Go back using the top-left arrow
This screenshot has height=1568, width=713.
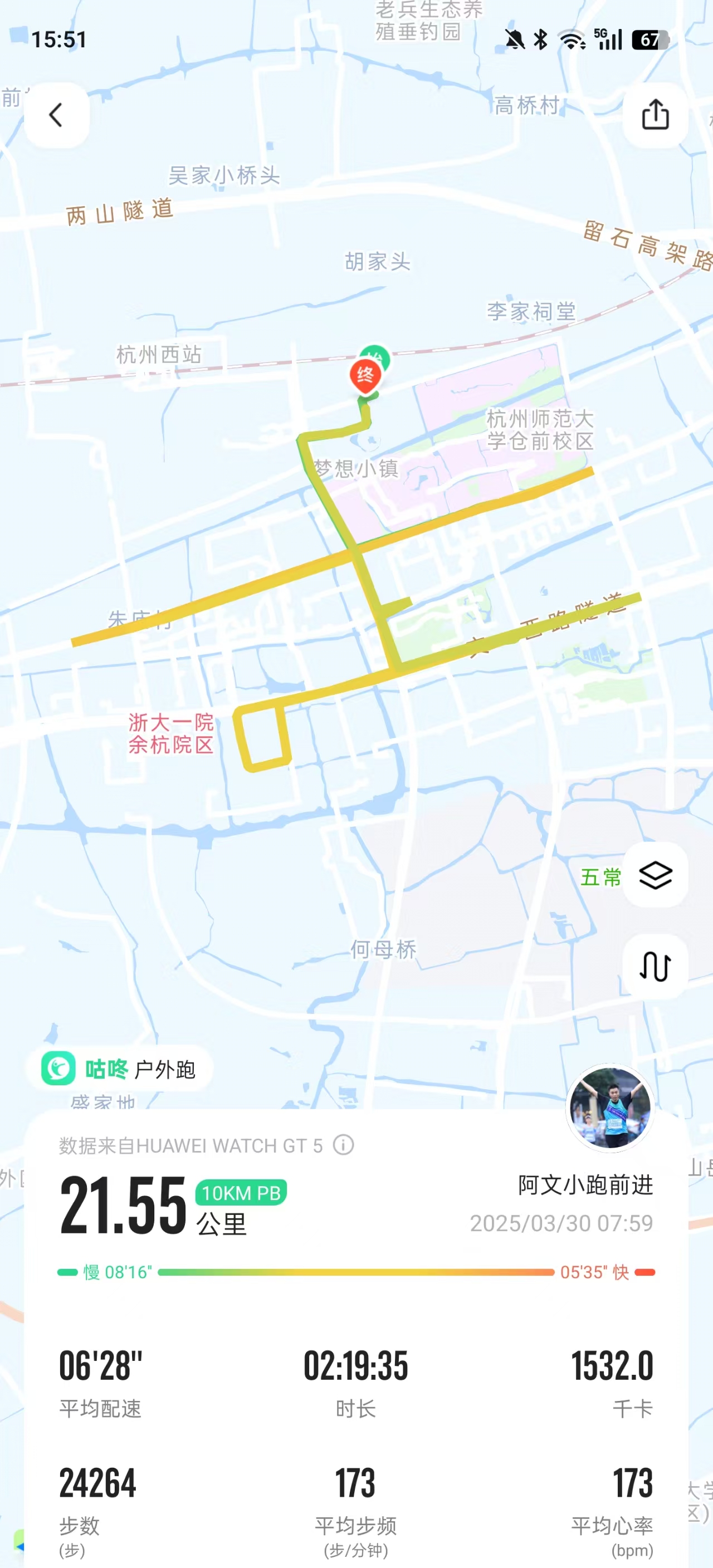tap(56, 115)
